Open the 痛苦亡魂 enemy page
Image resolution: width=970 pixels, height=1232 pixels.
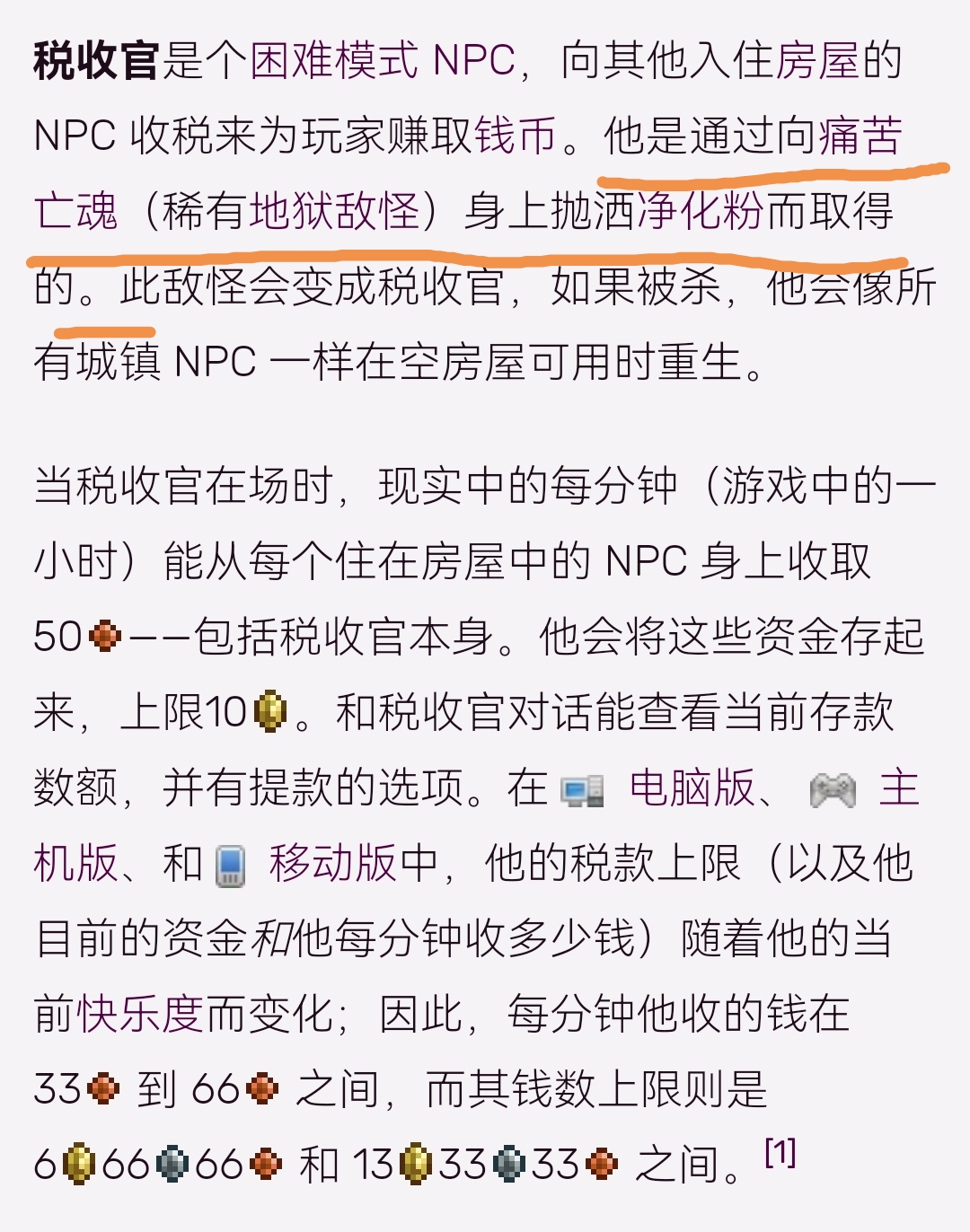[x=860, y=136]
